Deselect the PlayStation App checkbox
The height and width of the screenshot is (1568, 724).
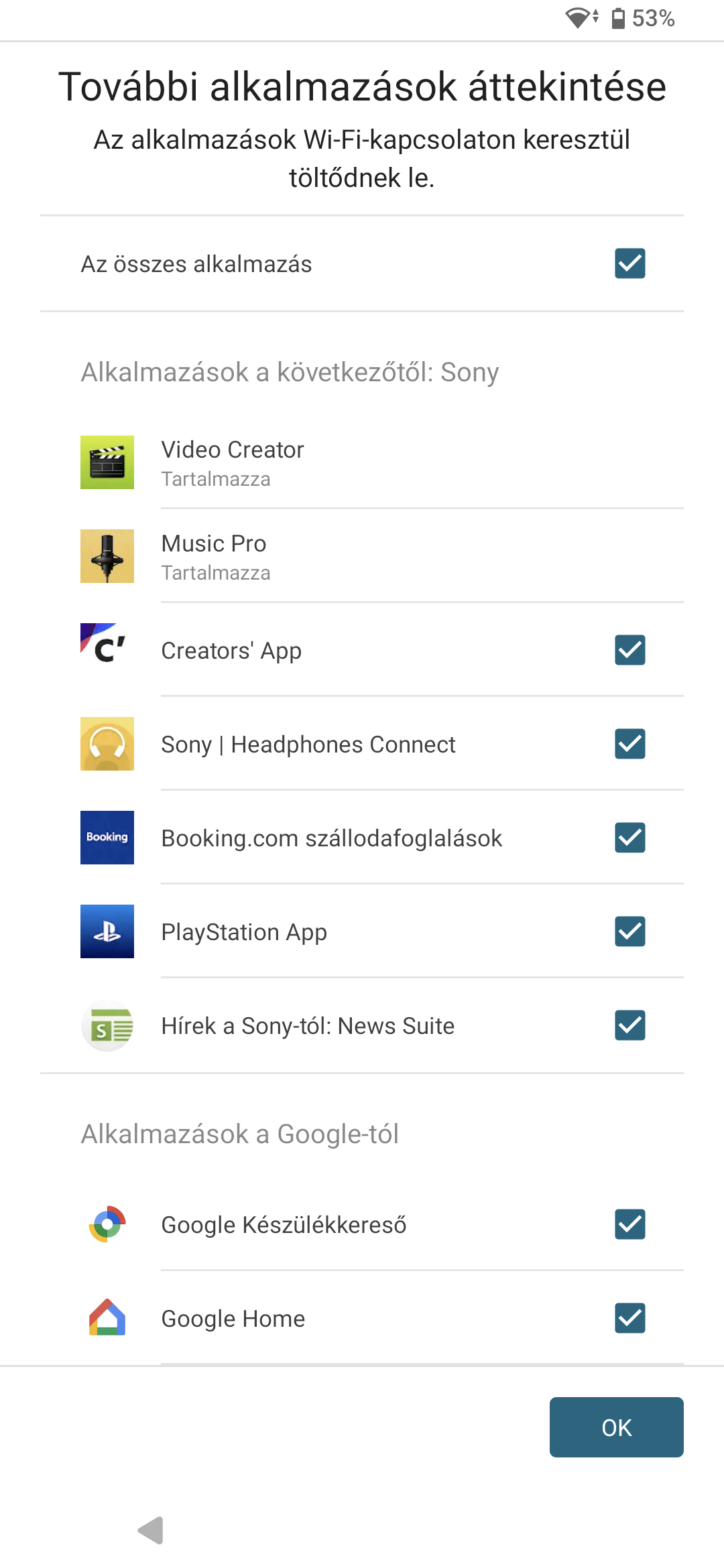629,931
